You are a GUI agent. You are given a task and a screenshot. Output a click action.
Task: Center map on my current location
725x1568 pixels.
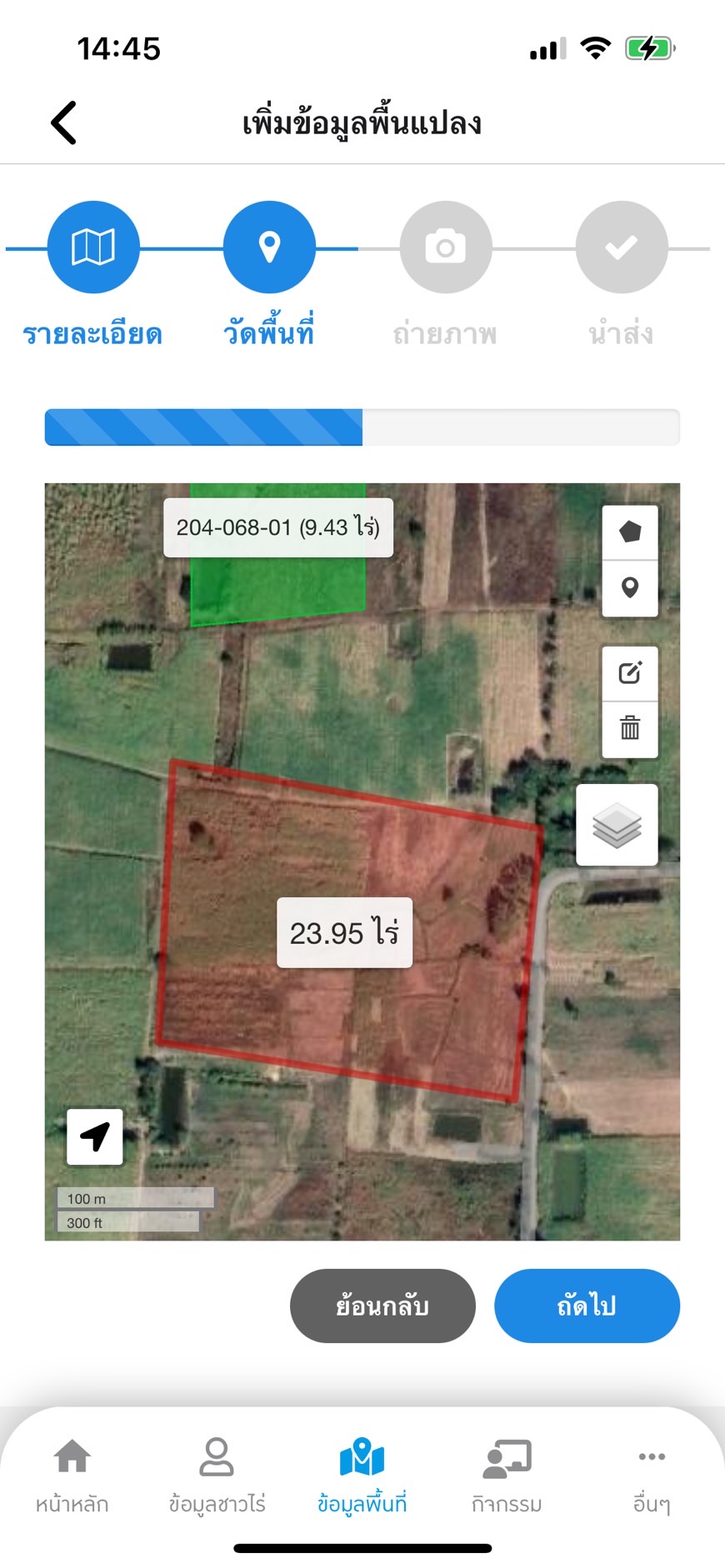(x=95, y=1136)
